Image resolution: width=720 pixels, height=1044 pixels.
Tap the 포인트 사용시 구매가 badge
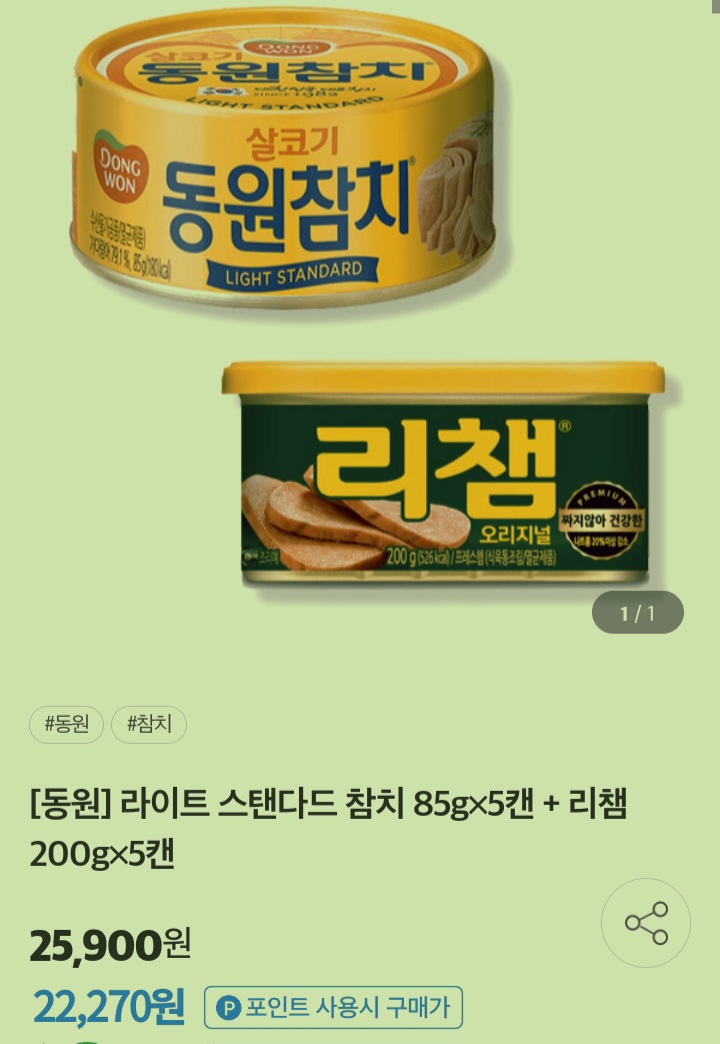pyautogui.click(x=334, y=1007)
